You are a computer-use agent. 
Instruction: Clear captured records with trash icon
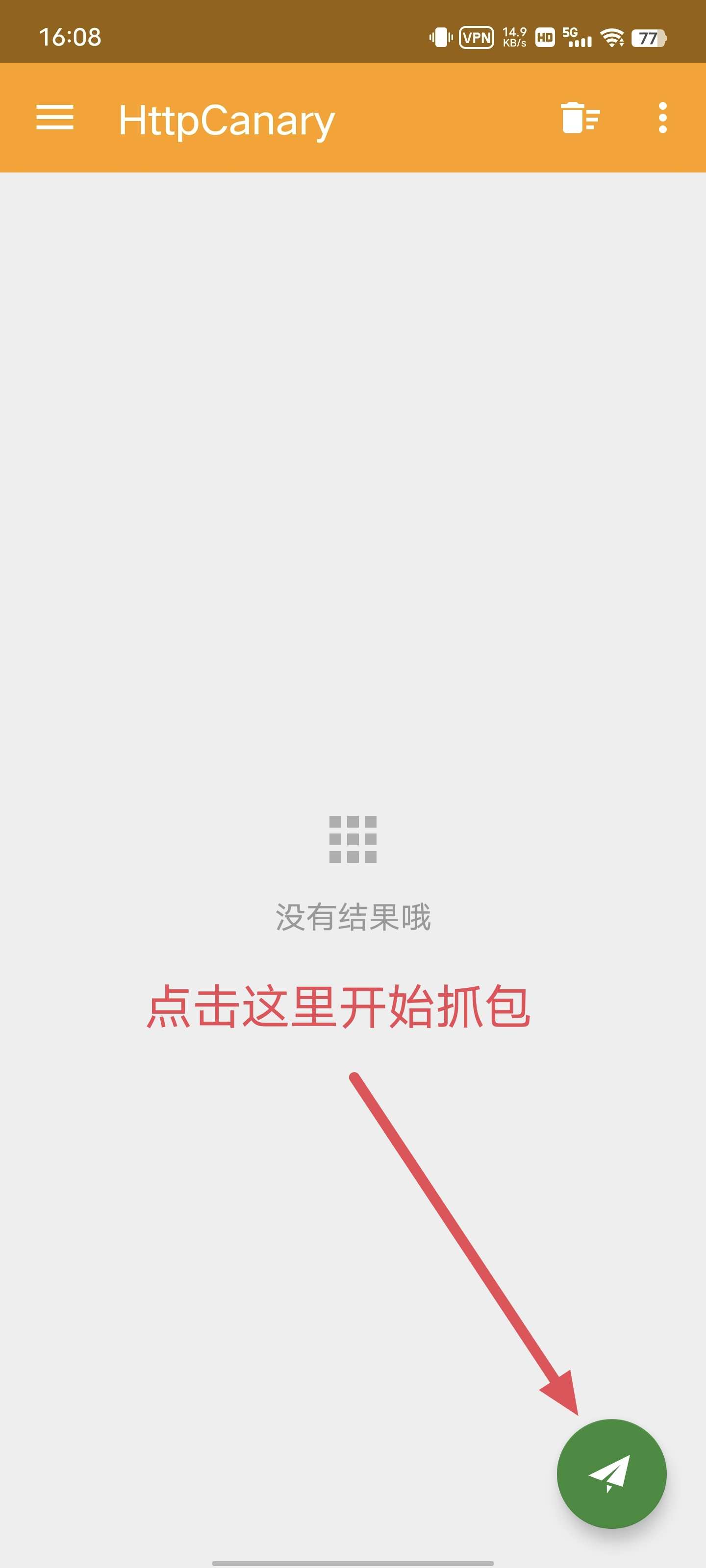pyautogui.click(x=580, y=118)
